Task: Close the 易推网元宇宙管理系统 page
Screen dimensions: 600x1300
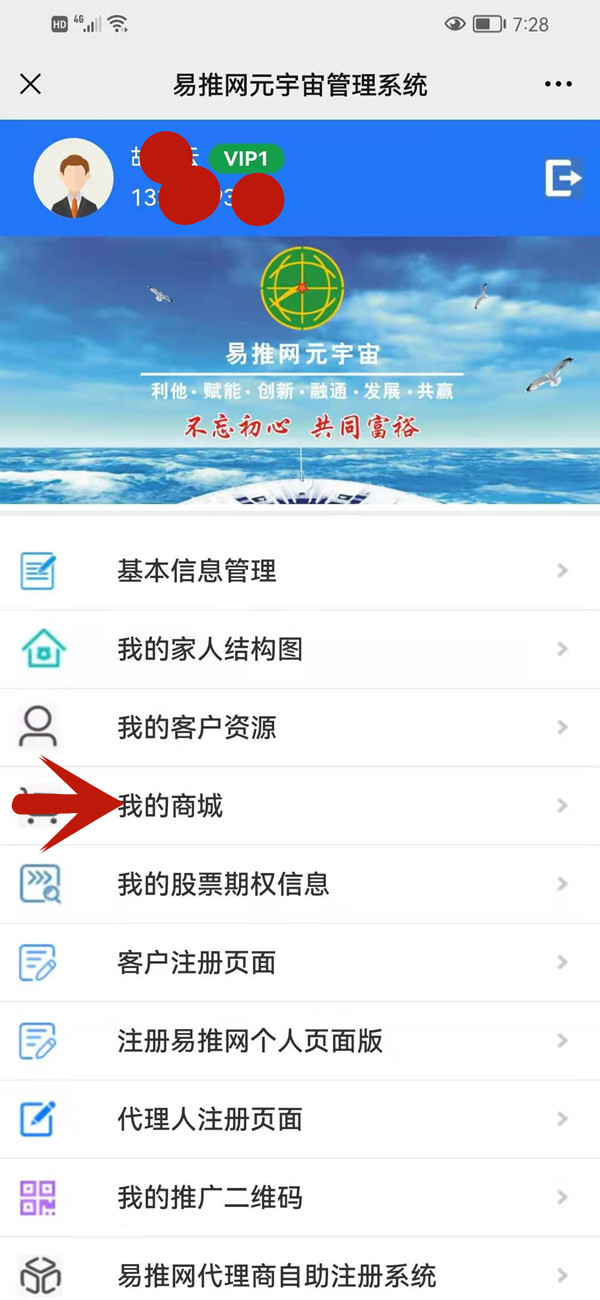Action: tap(31, 84)
